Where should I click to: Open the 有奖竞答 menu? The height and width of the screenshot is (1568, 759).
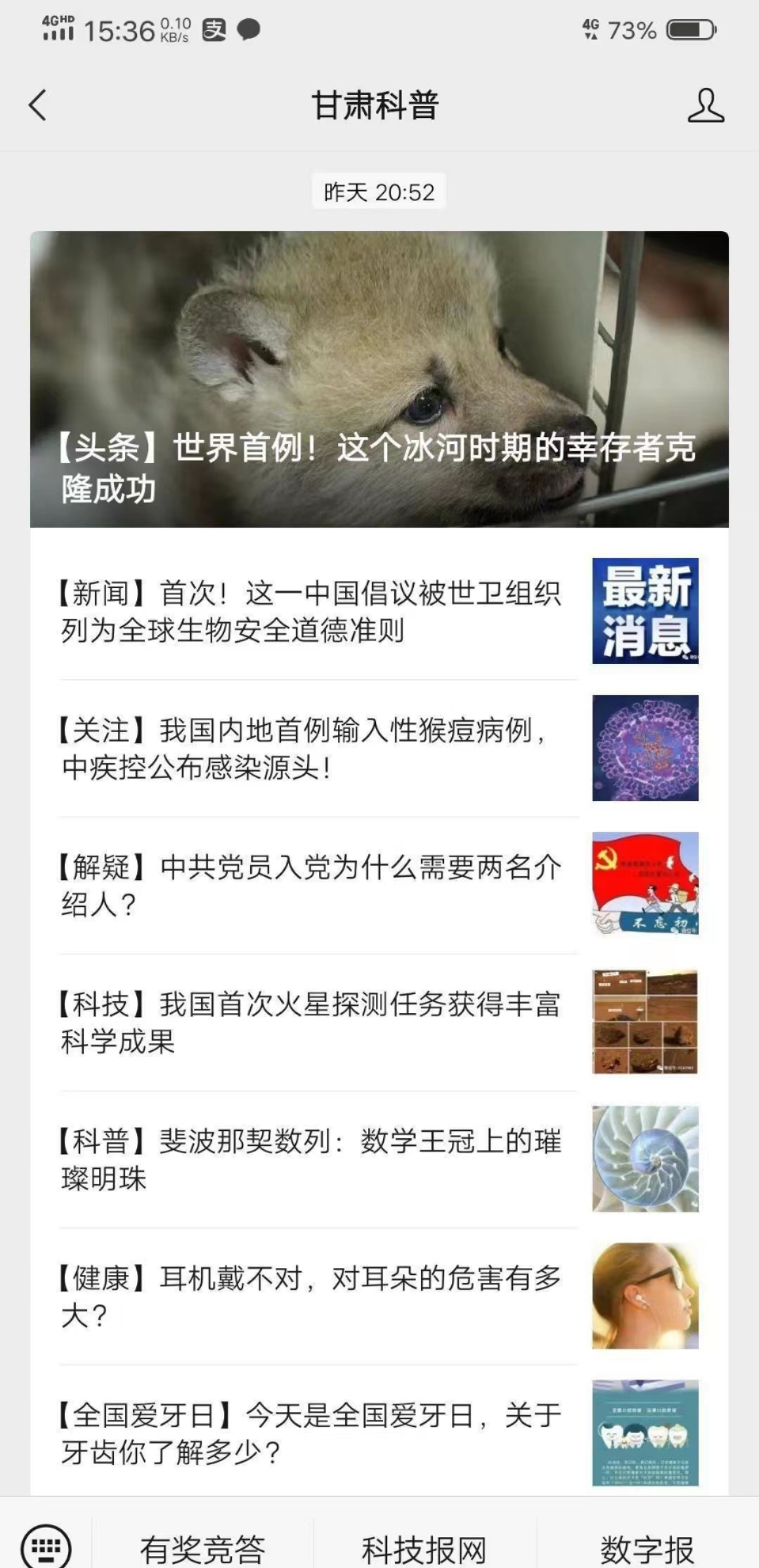pos(202,1548)
